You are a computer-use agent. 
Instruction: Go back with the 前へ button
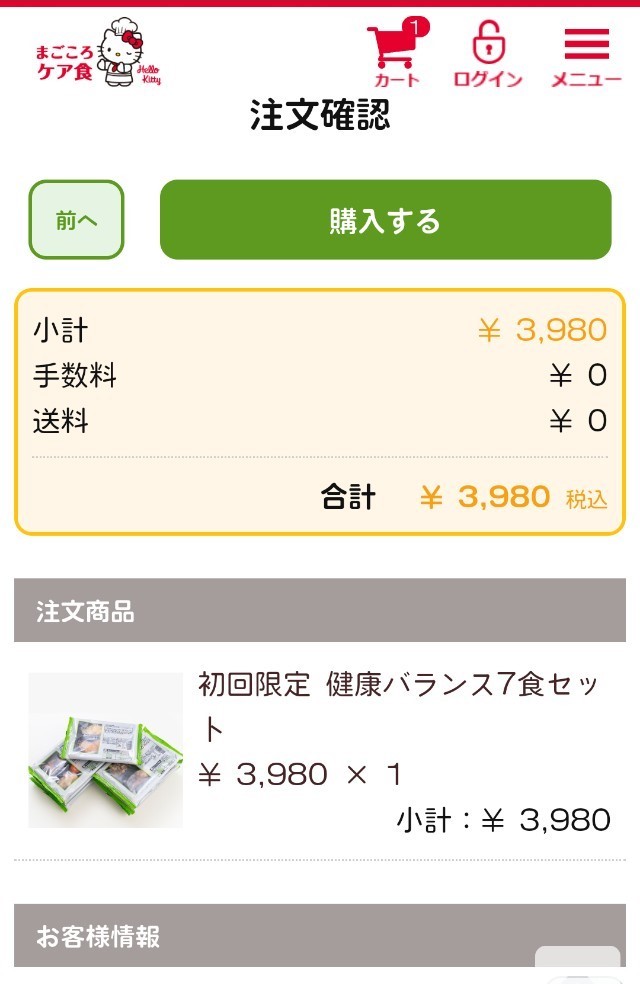coord(76,220)
